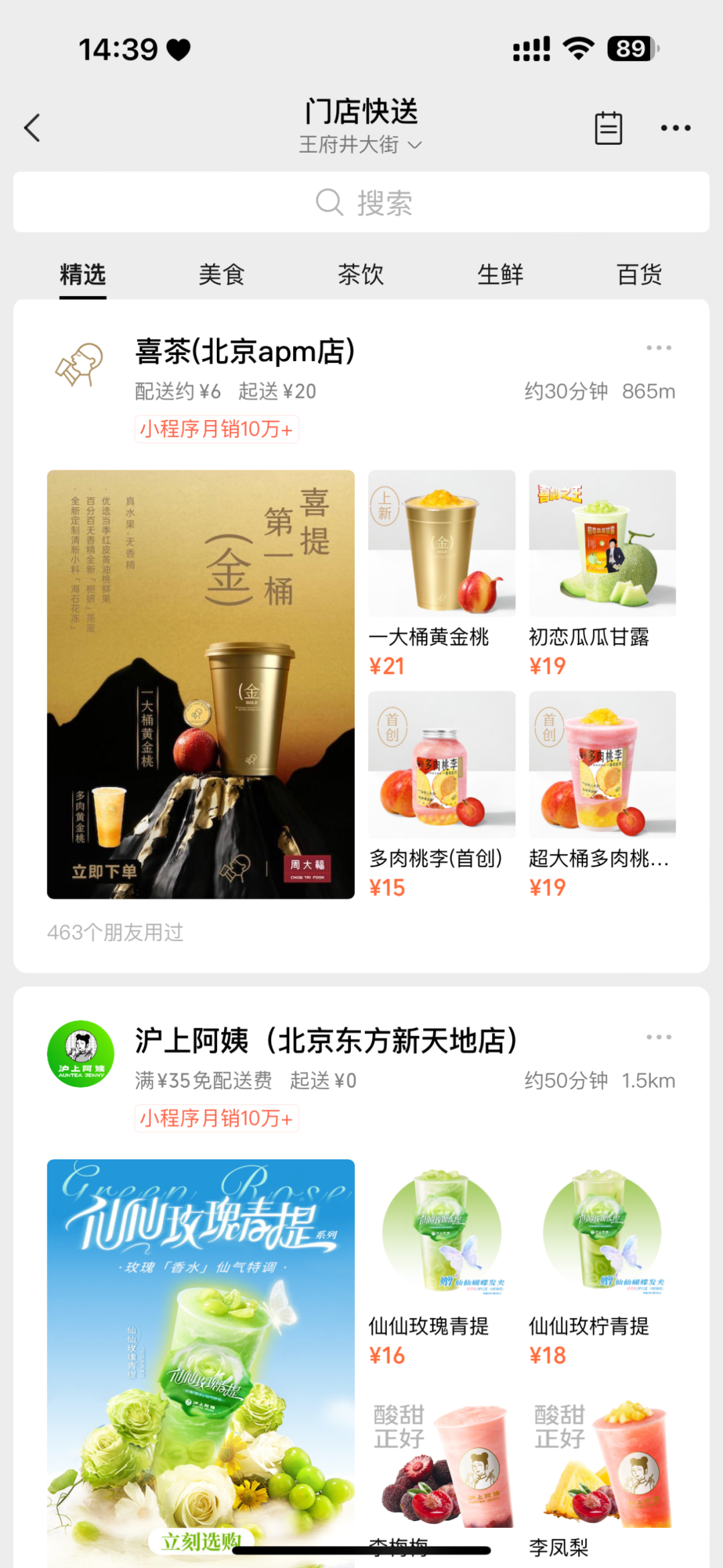Open the 沪上阿姨 store page

(326, 1041)
